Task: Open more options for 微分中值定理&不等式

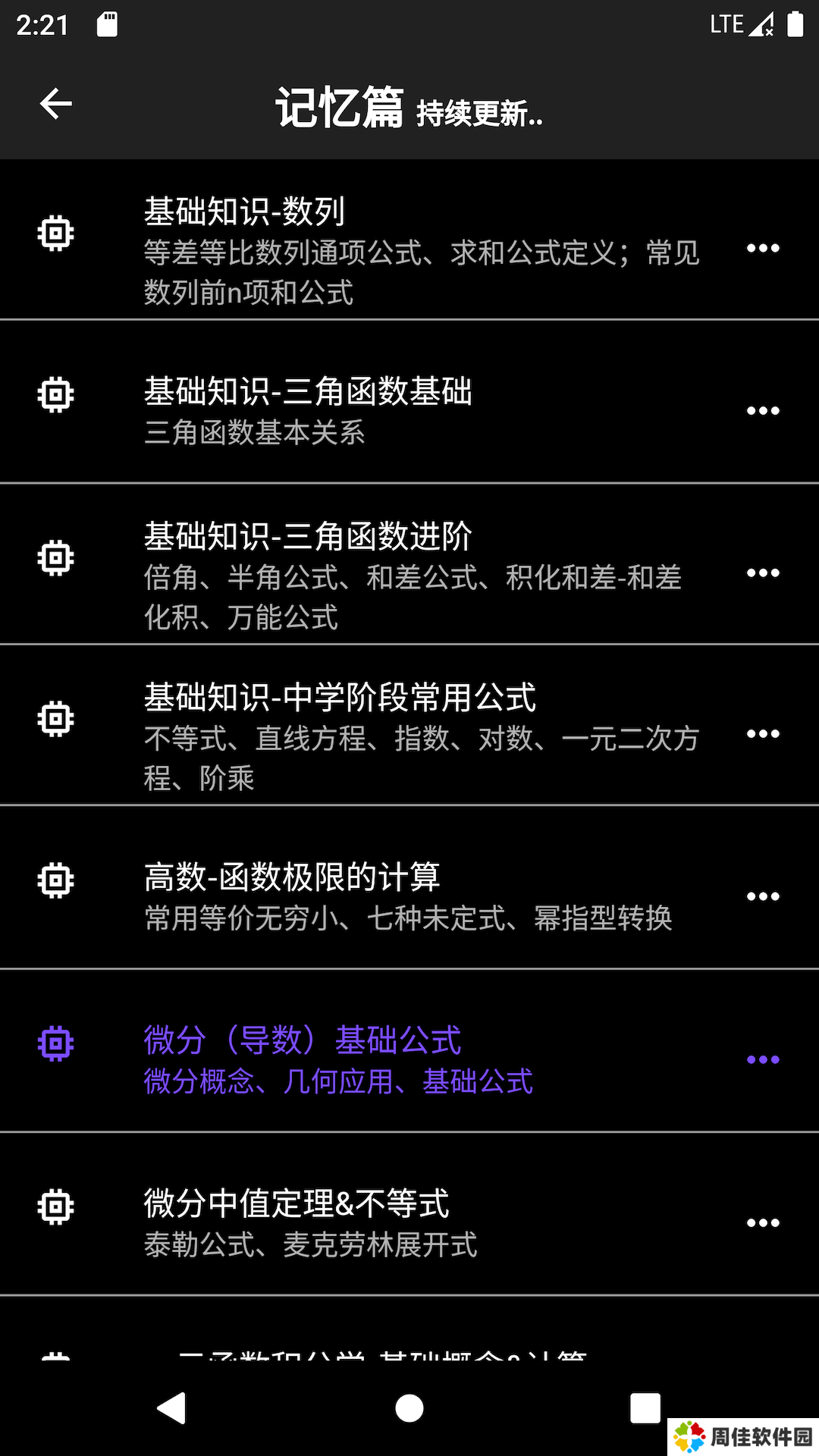Action: tap(763, 1222)
